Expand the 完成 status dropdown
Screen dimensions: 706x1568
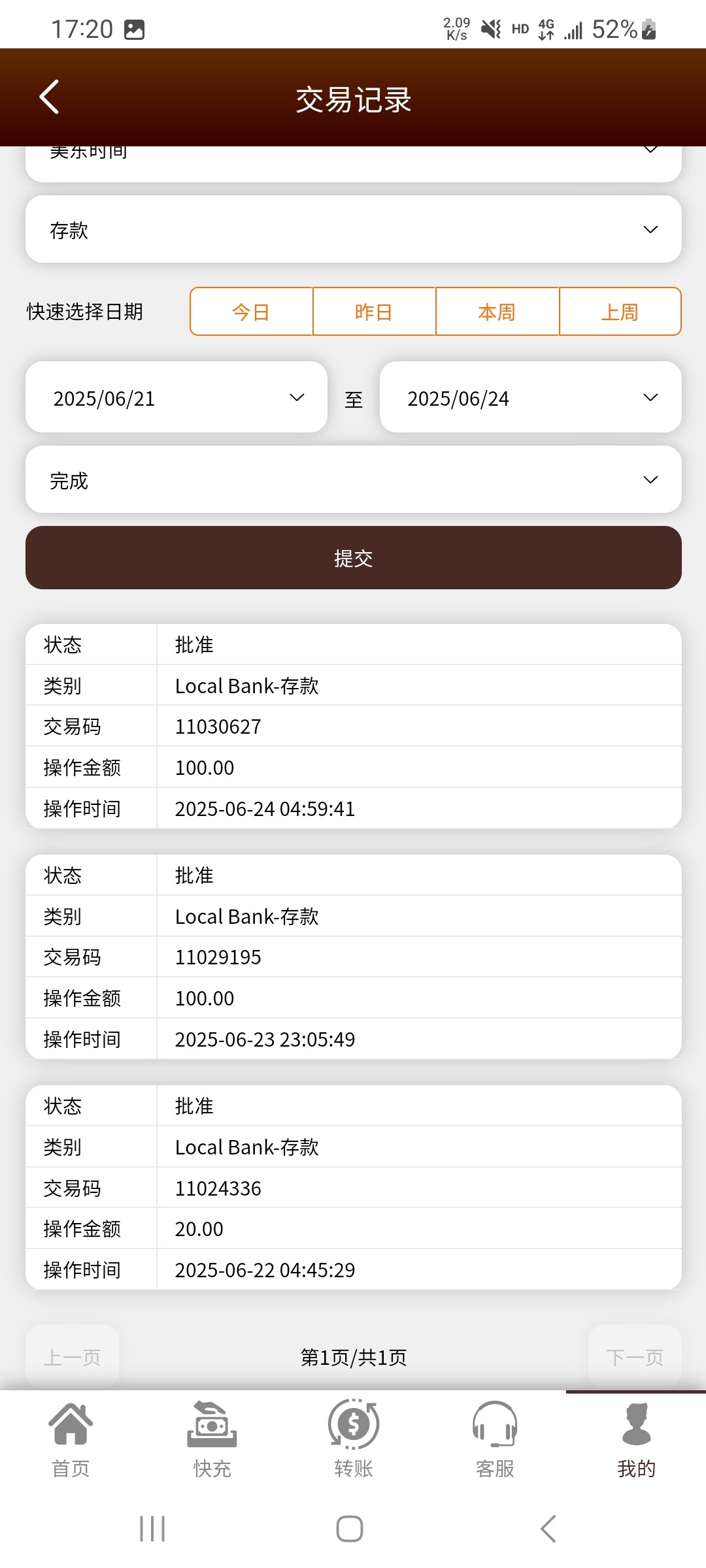tap(353, 480)
